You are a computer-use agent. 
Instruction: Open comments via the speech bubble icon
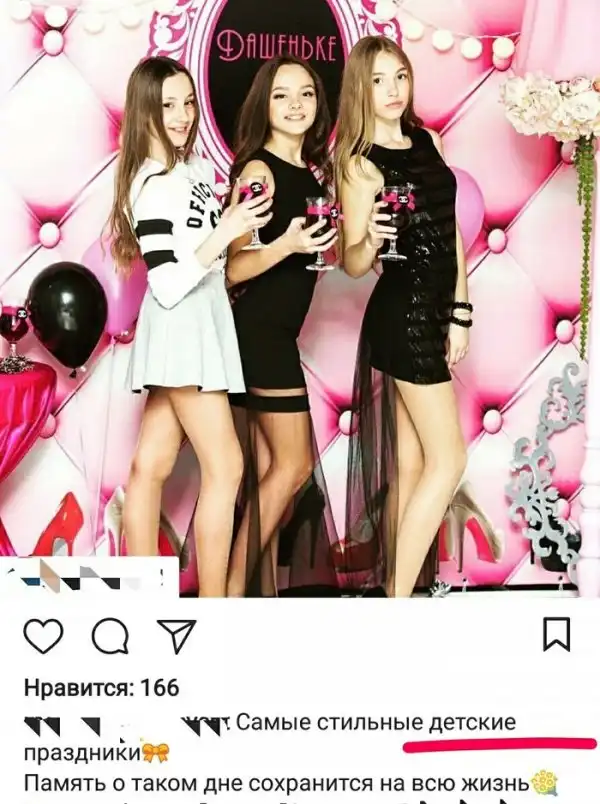(109, 636)
